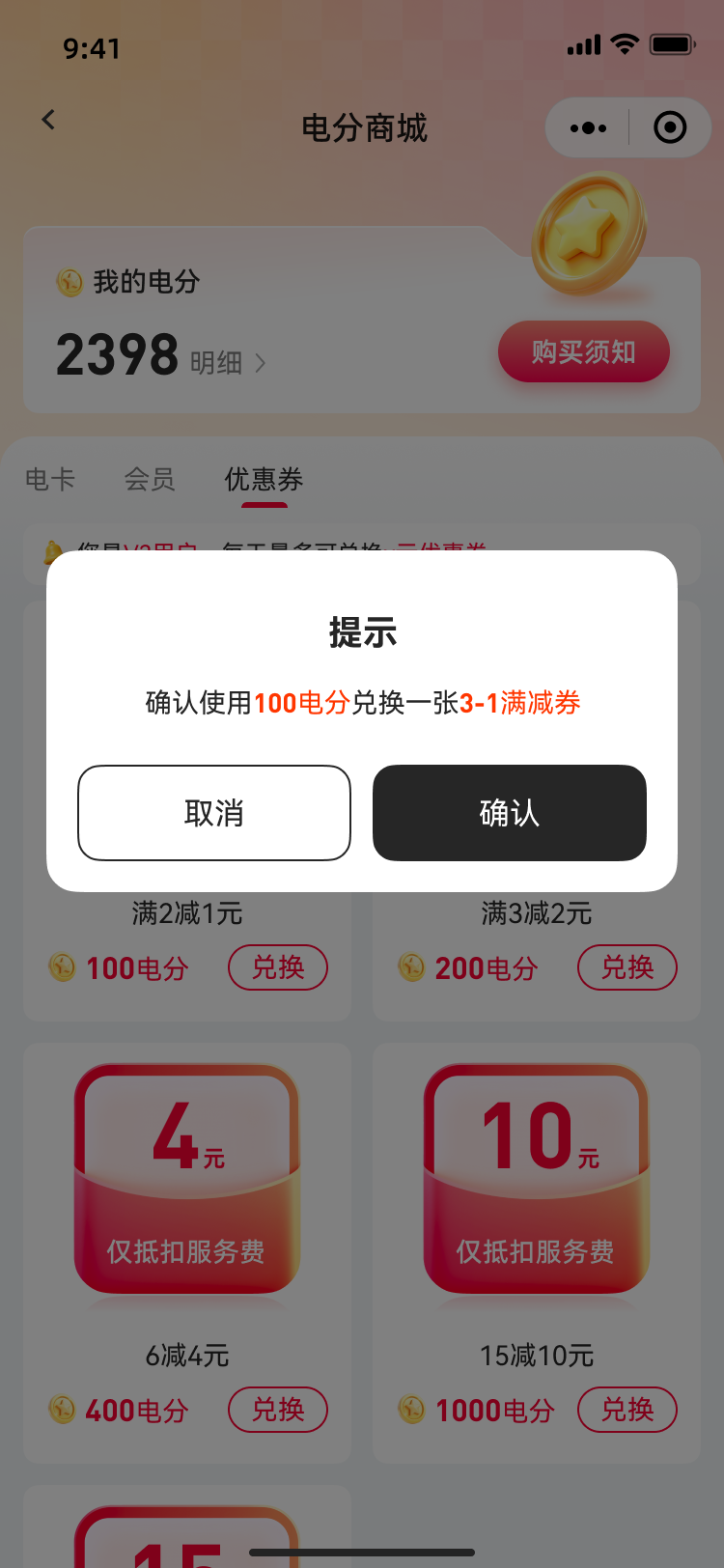Tap 兑换 next to 200电分

pyautogui.click(x=627, y=967)
